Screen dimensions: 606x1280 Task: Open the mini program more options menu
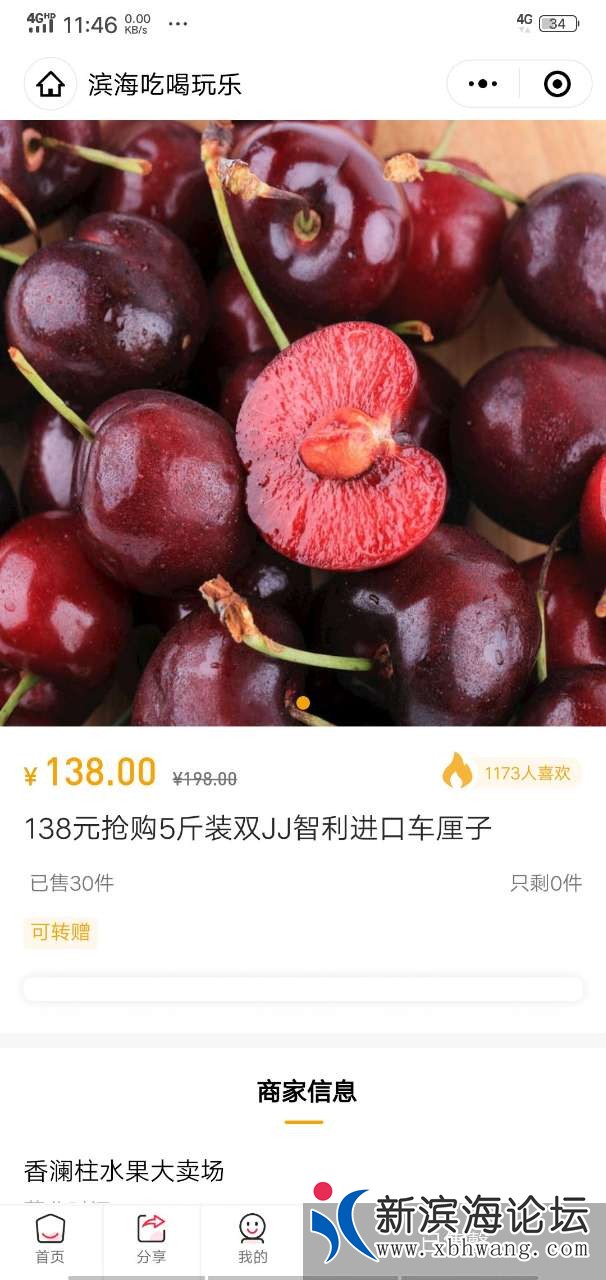click(x=483, y=84)
